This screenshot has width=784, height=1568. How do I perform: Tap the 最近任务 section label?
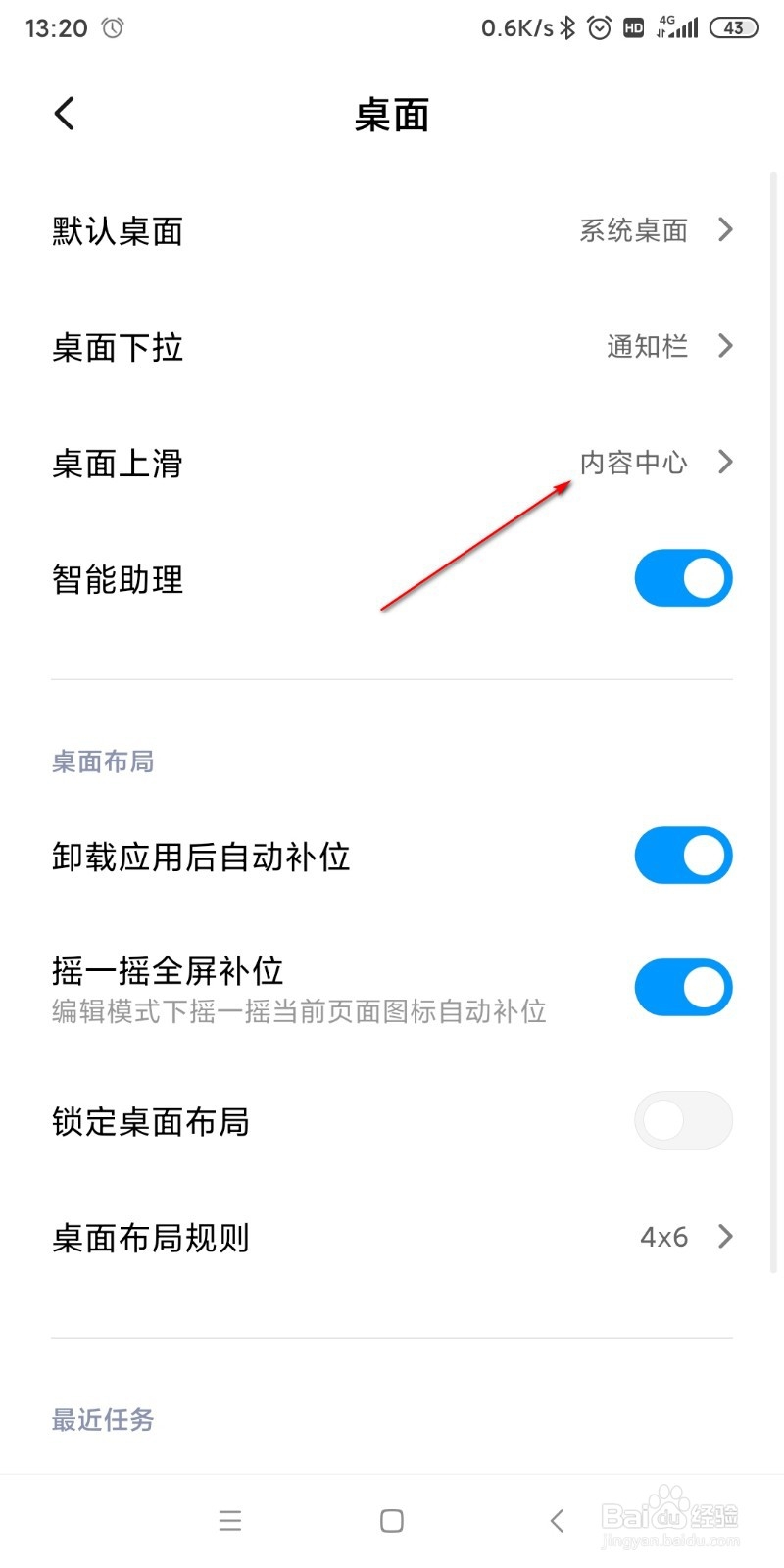point(102,1419)
